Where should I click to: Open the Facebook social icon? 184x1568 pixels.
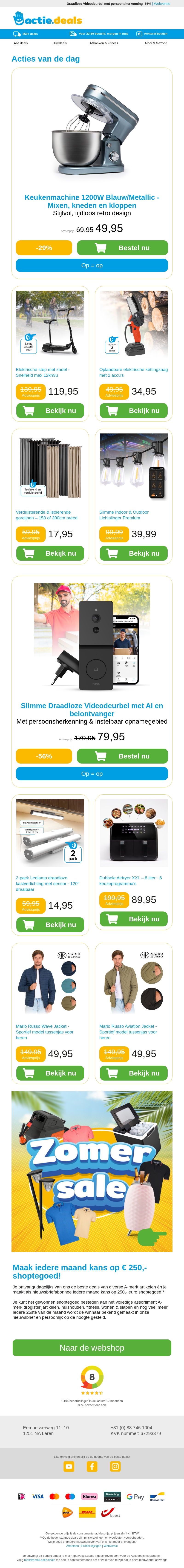tap(92, 1466)
